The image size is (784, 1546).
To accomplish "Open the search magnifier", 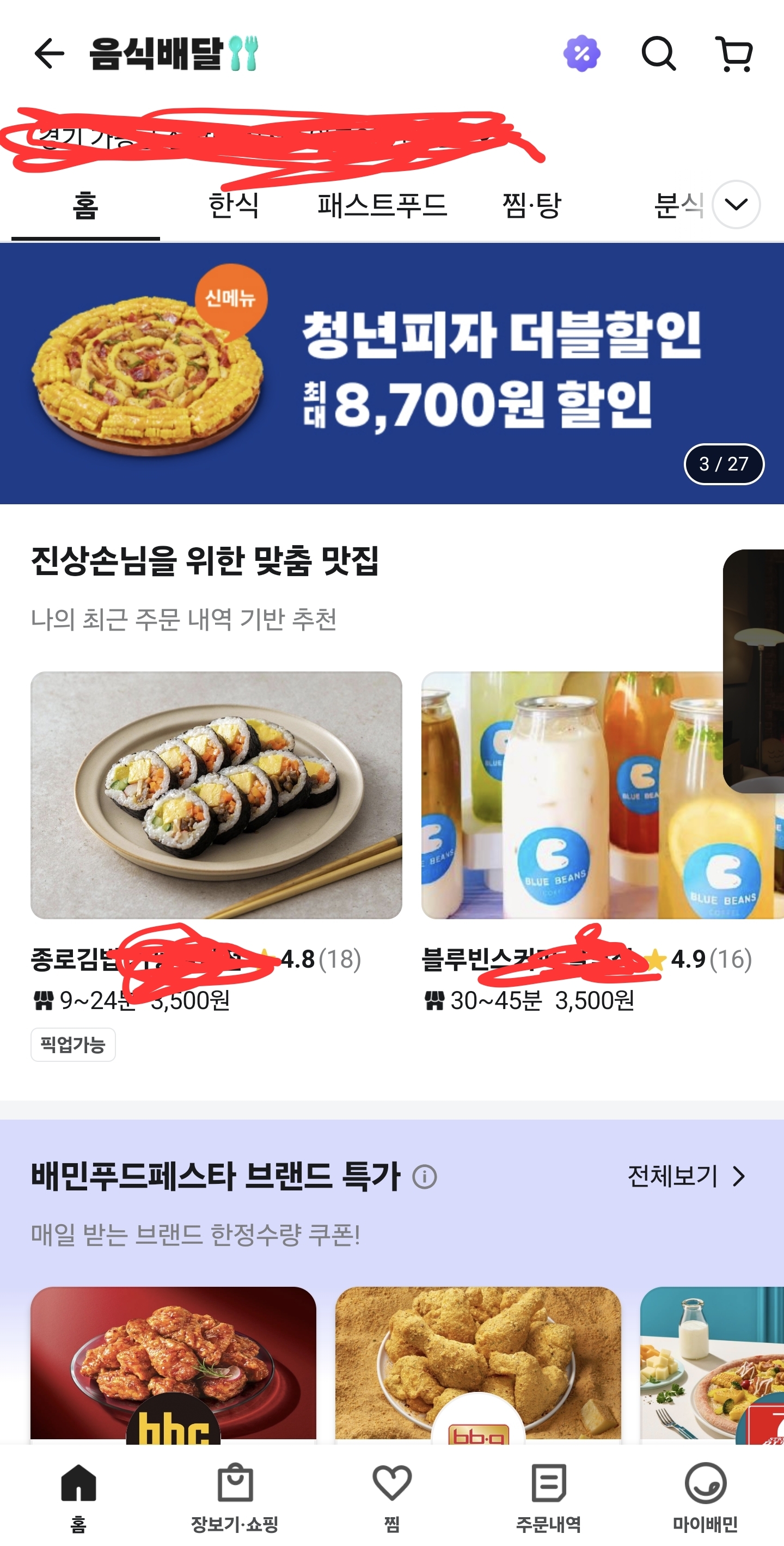I will 658,54.
